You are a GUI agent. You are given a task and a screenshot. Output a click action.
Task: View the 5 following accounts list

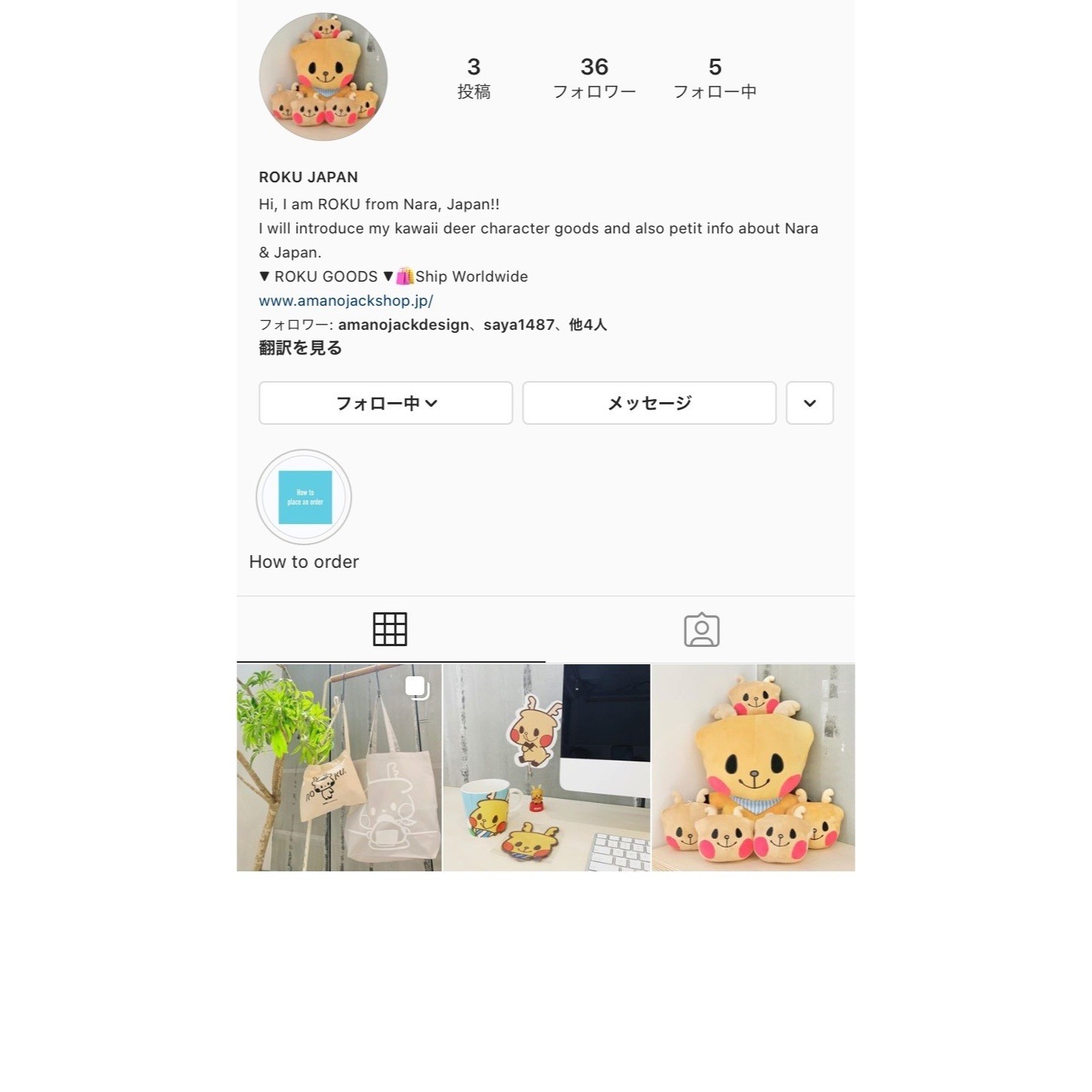[x=715, y=78]
